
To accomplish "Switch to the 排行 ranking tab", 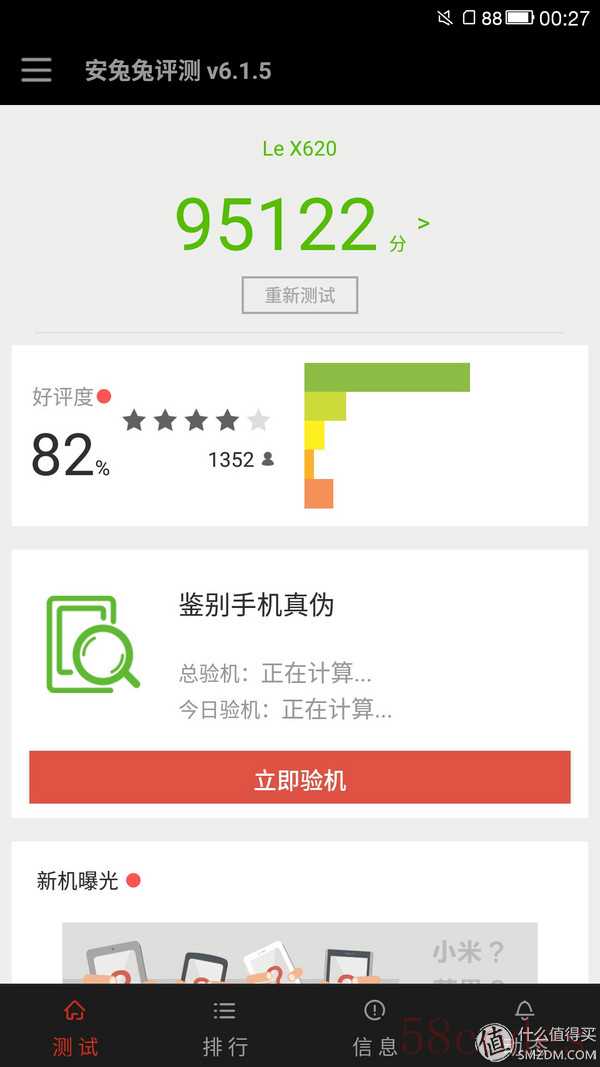I will pos(224,1025).
